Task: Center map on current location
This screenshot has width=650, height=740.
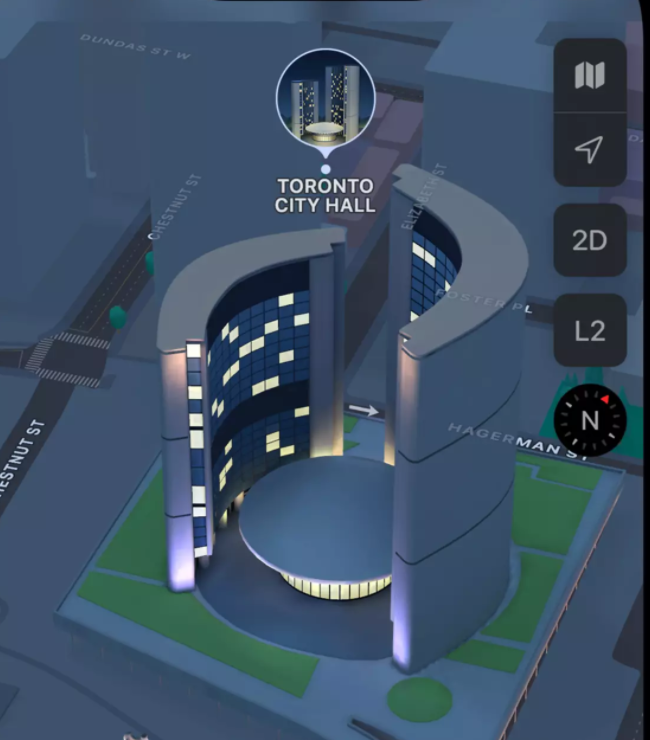Action: pos(590,150)
